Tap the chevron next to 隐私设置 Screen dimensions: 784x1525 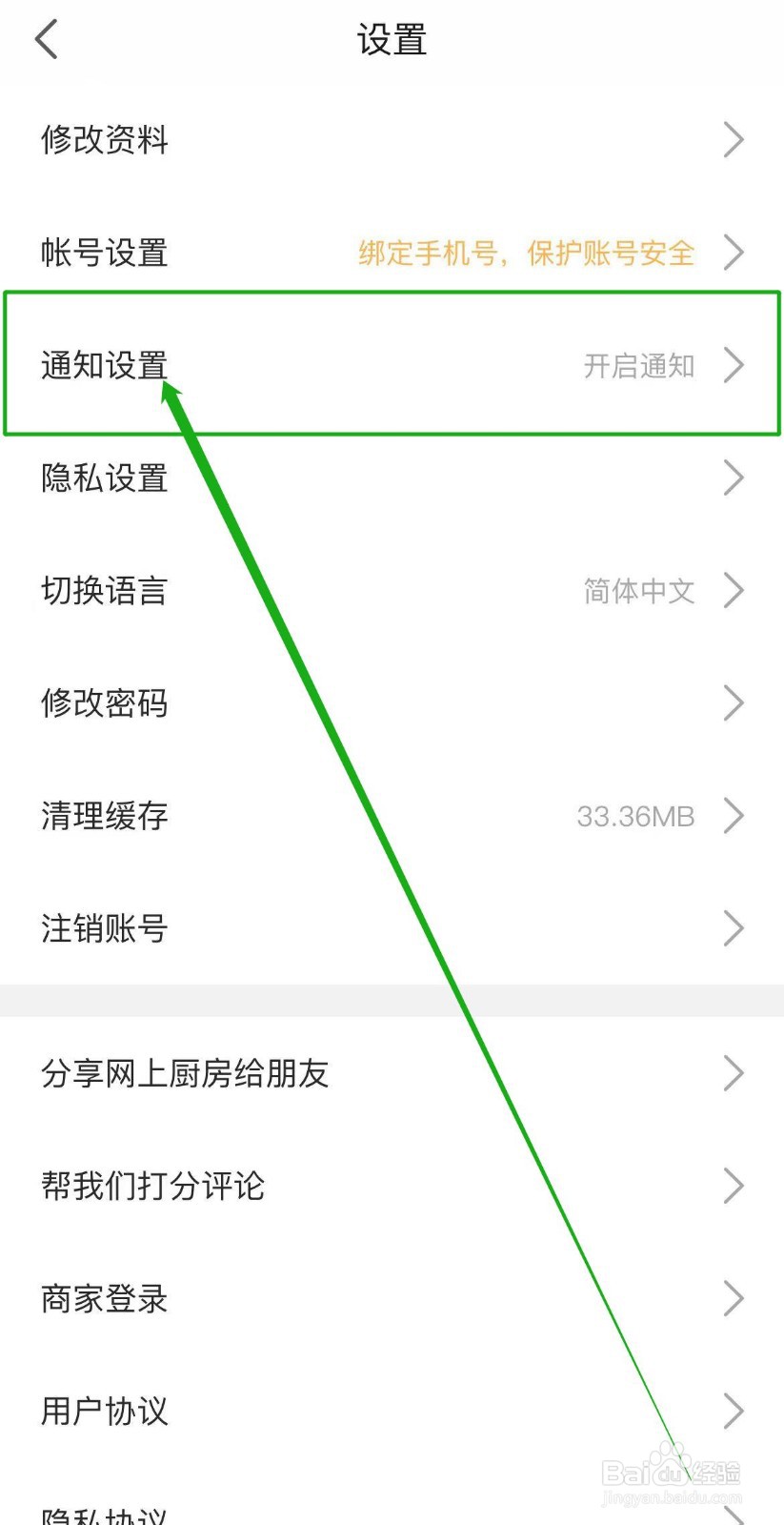point(734,478)
